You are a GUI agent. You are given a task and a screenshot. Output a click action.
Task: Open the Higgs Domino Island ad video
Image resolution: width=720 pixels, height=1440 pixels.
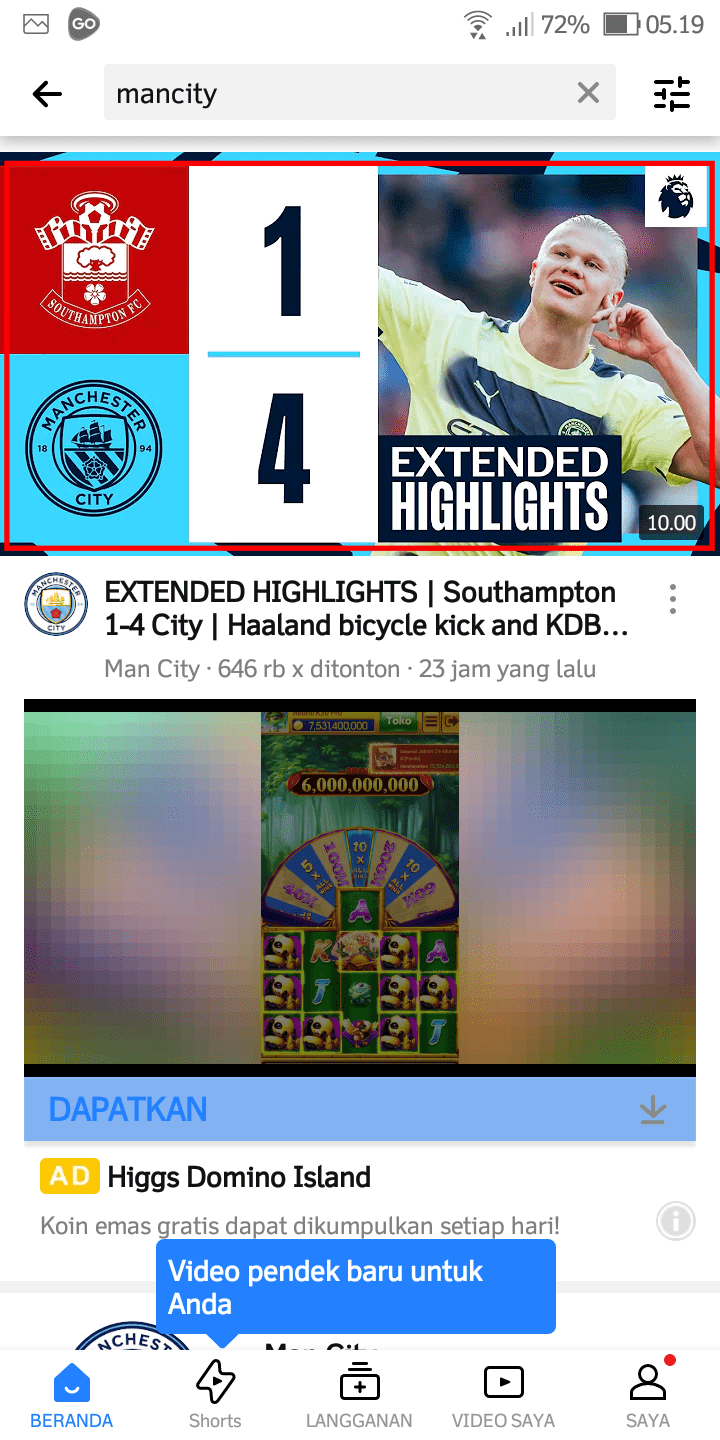click(x=360, y=887)
